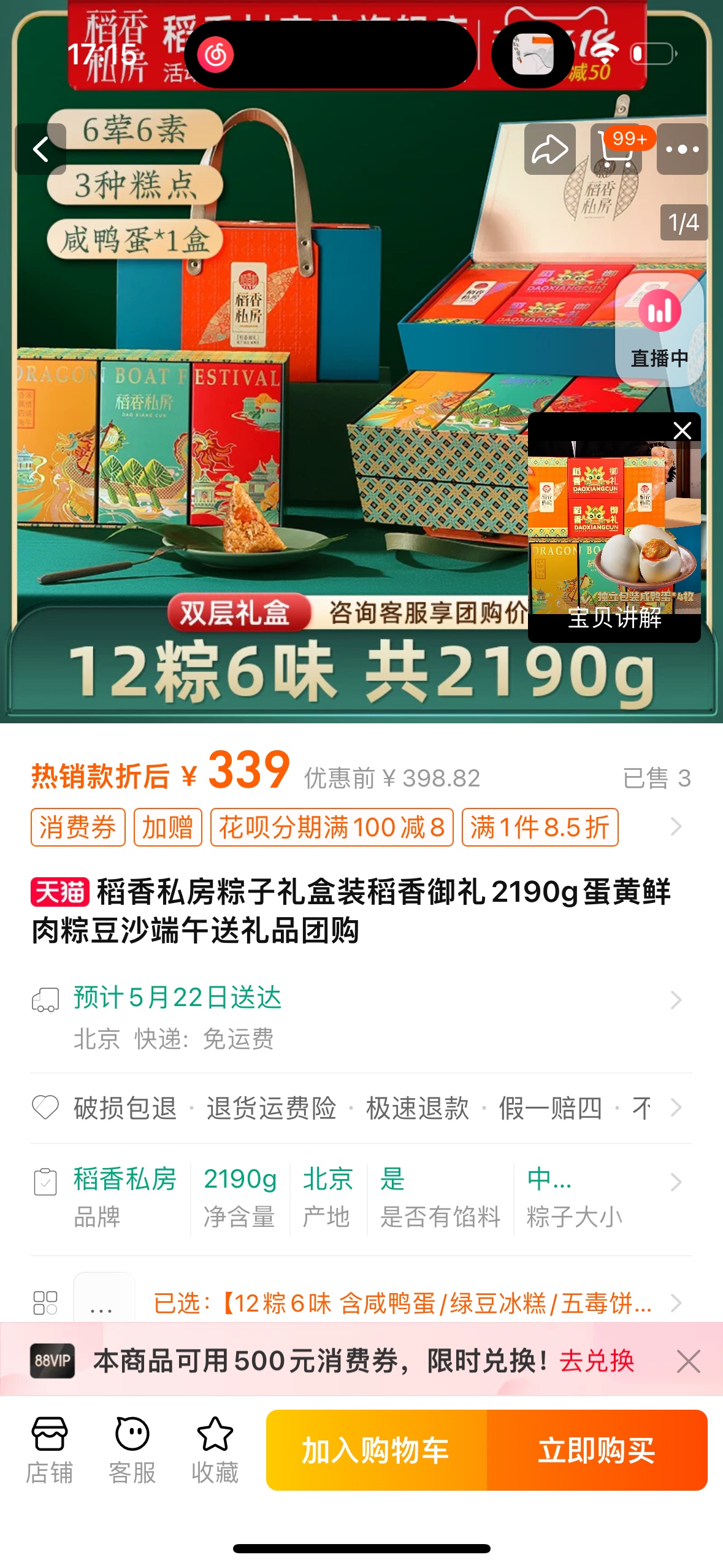Open the 宝贝讲解 video preview
This screenshot has height=1568, width=723.
coord(613,534)
